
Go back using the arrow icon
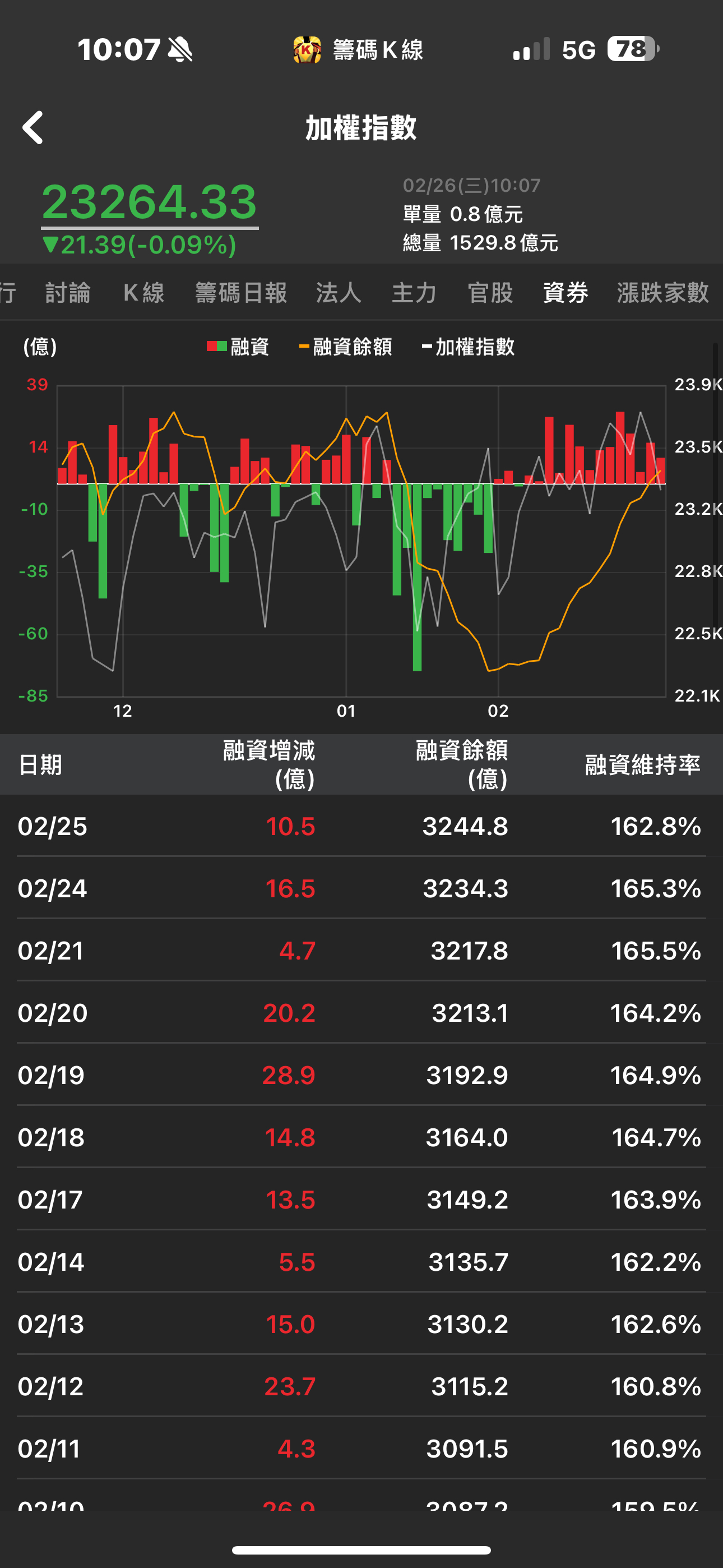pos(33,128)
